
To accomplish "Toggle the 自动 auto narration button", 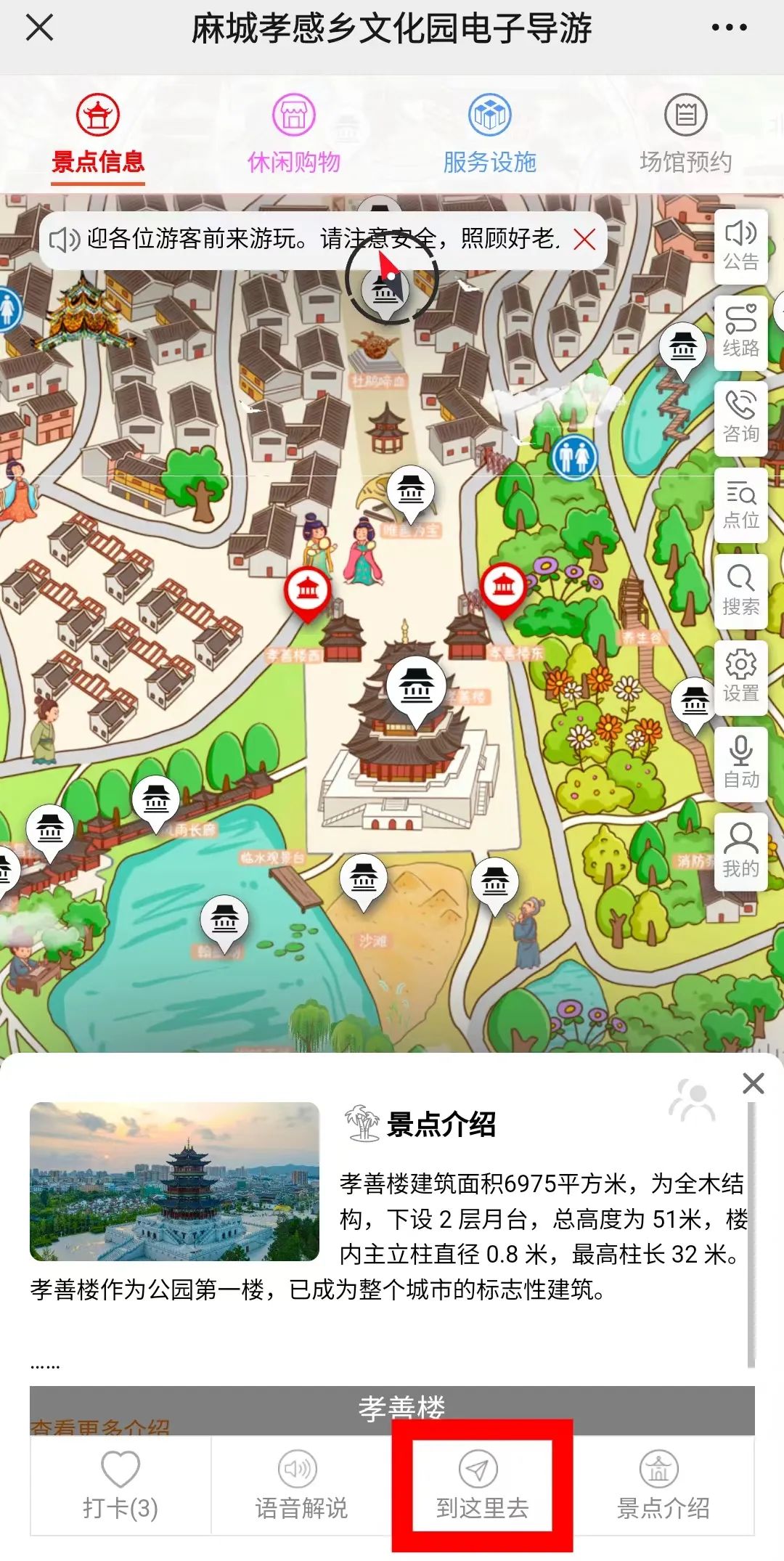I will 740,763.
